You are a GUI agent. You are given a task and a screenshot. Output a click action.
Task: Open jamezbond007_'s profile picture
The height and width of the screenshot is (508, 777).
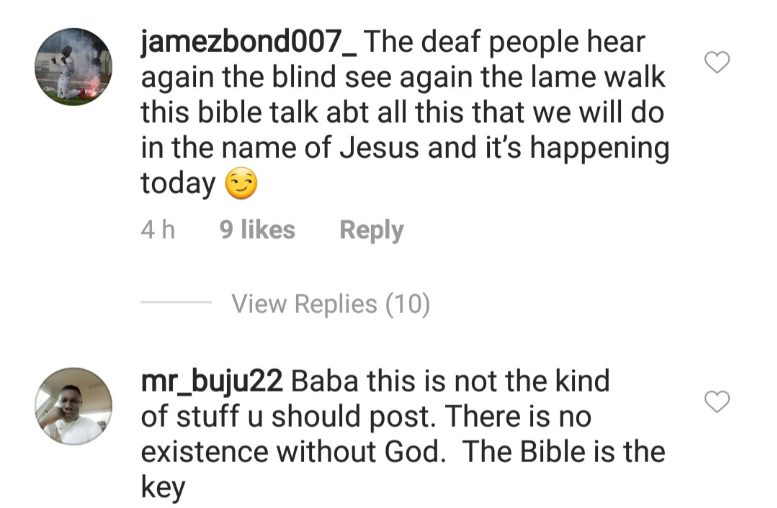coord(74,66)
